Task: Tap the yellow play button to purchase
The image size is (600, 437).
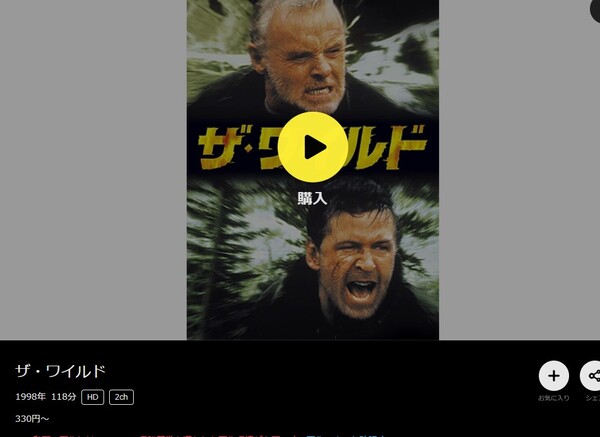Action: click(x=313, y=147)
